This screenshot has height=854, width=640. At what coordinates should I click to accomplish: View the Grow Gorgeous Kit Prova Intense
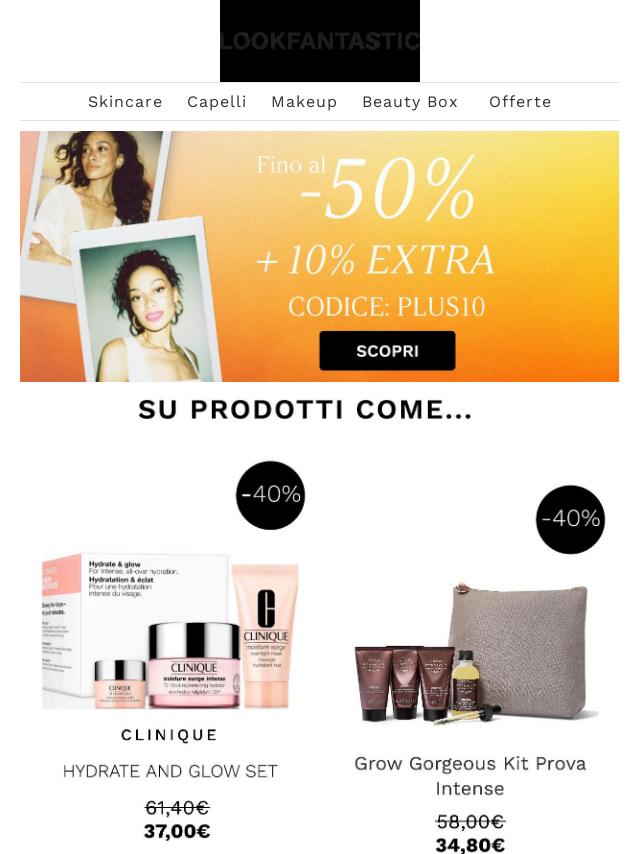point(470,775)
